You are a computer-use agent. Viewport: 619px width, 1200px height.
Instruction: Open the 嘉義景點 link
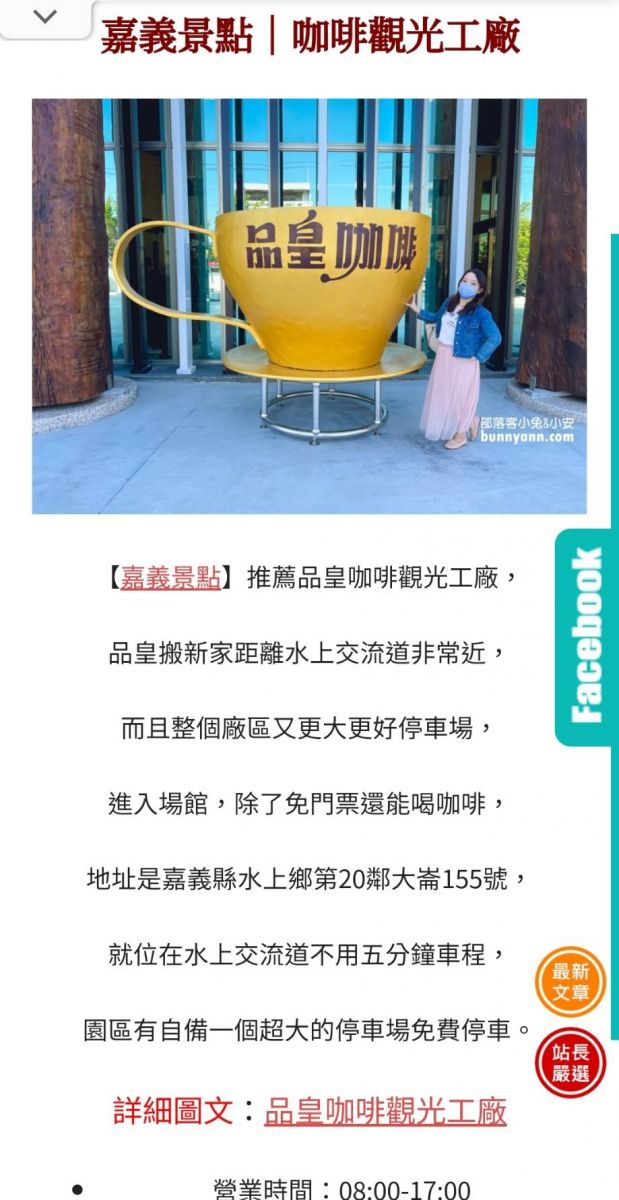pos(170,578)
